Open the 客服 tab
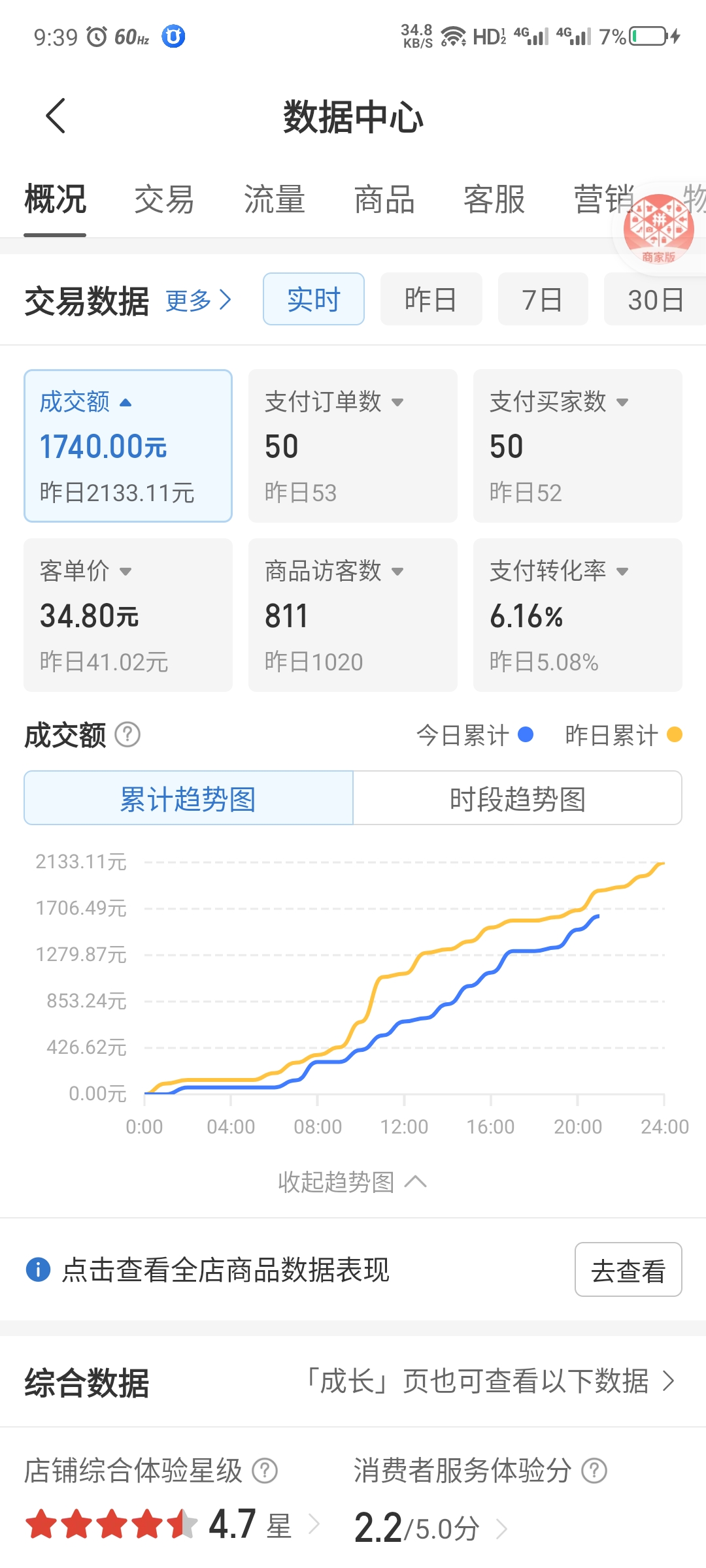The image size is (706, 1568). [494, 199]
